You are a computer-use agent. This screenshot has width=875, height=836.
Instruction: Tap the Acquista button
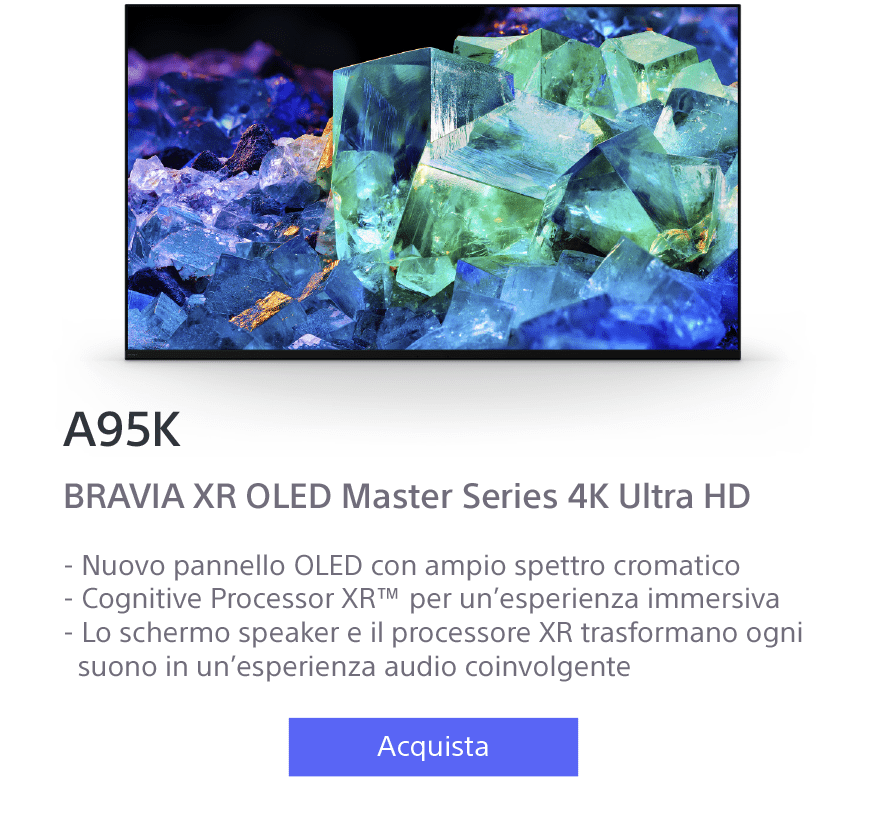433,747
